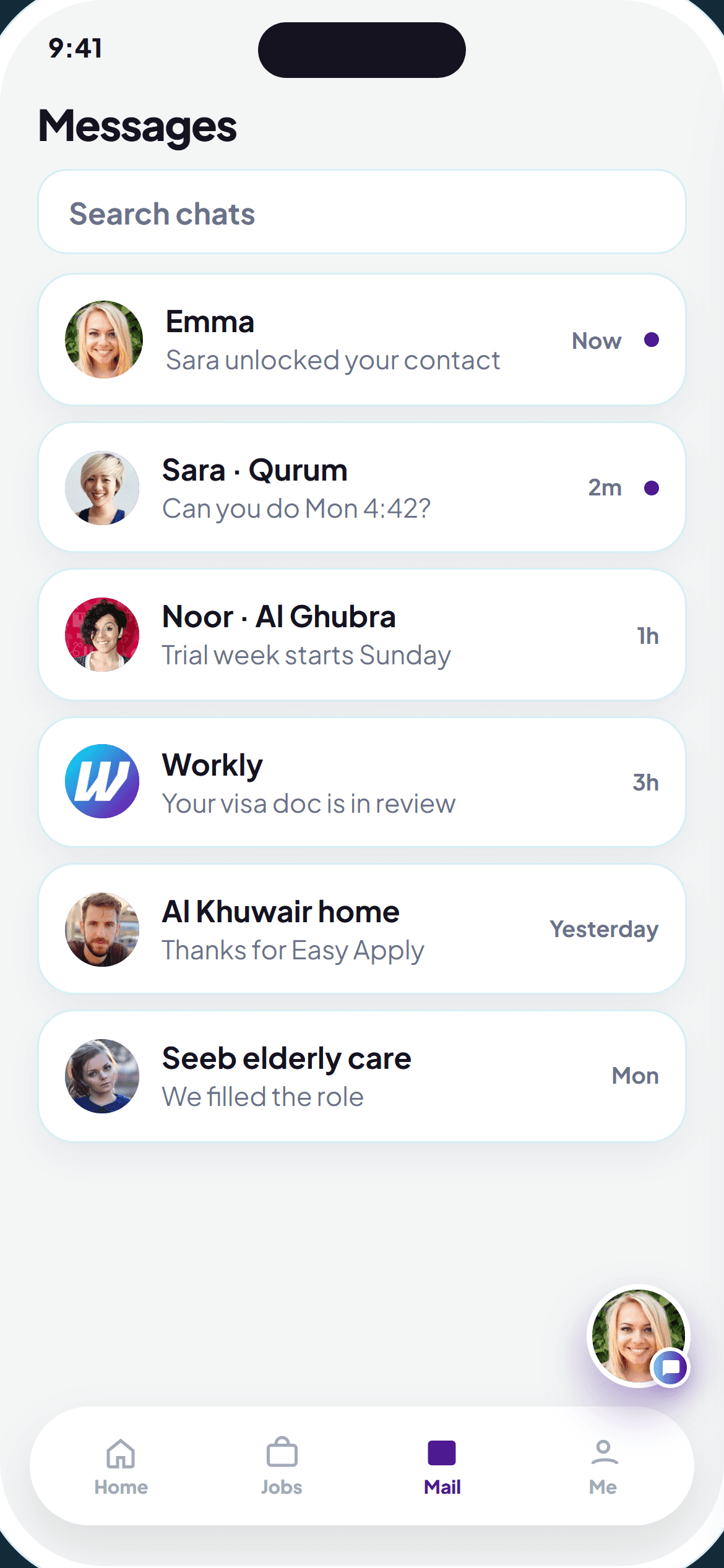Open the Sara · Qurum conversation
724x1568 pixels.
coord(362,487)
